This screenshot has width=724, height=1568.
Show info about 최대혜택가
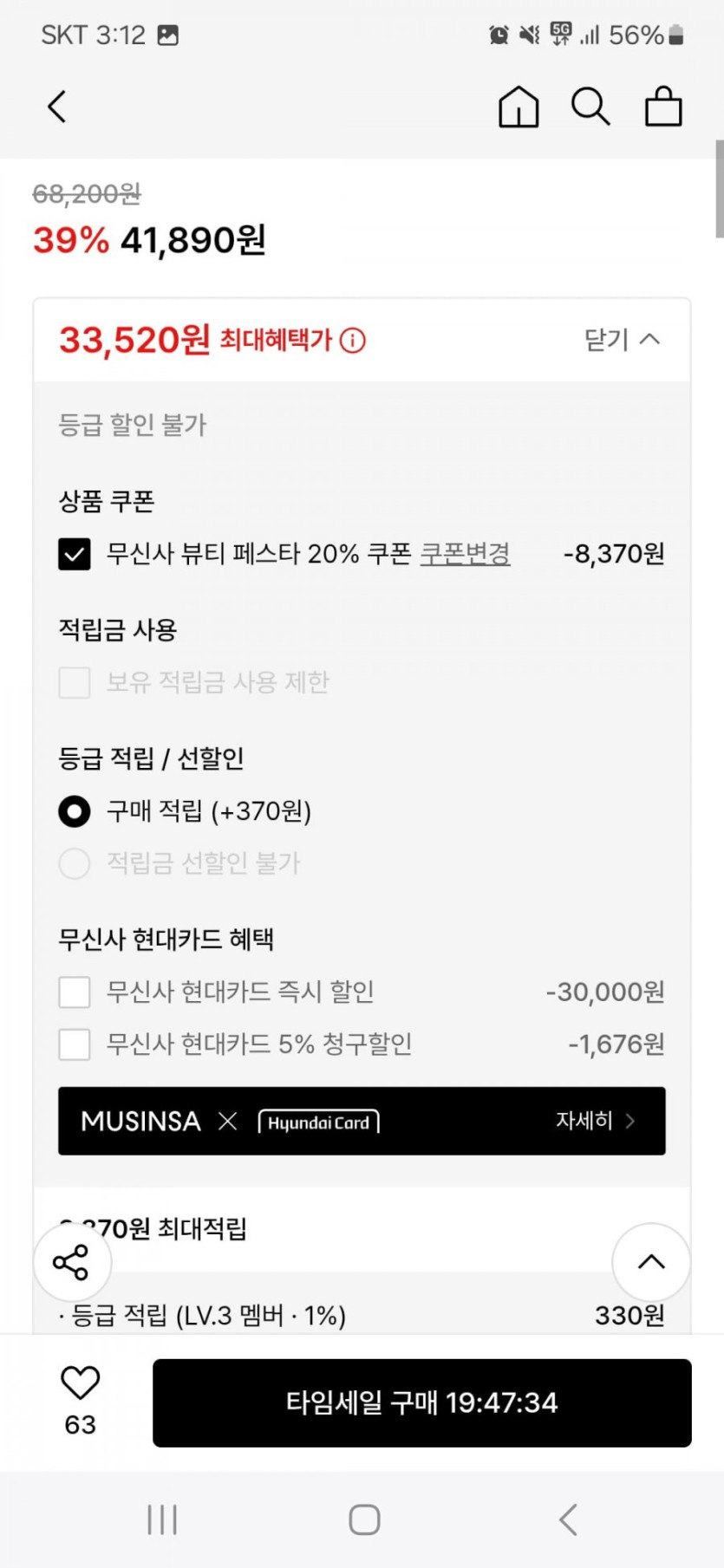pyautogui.click(x=353, y=341)
